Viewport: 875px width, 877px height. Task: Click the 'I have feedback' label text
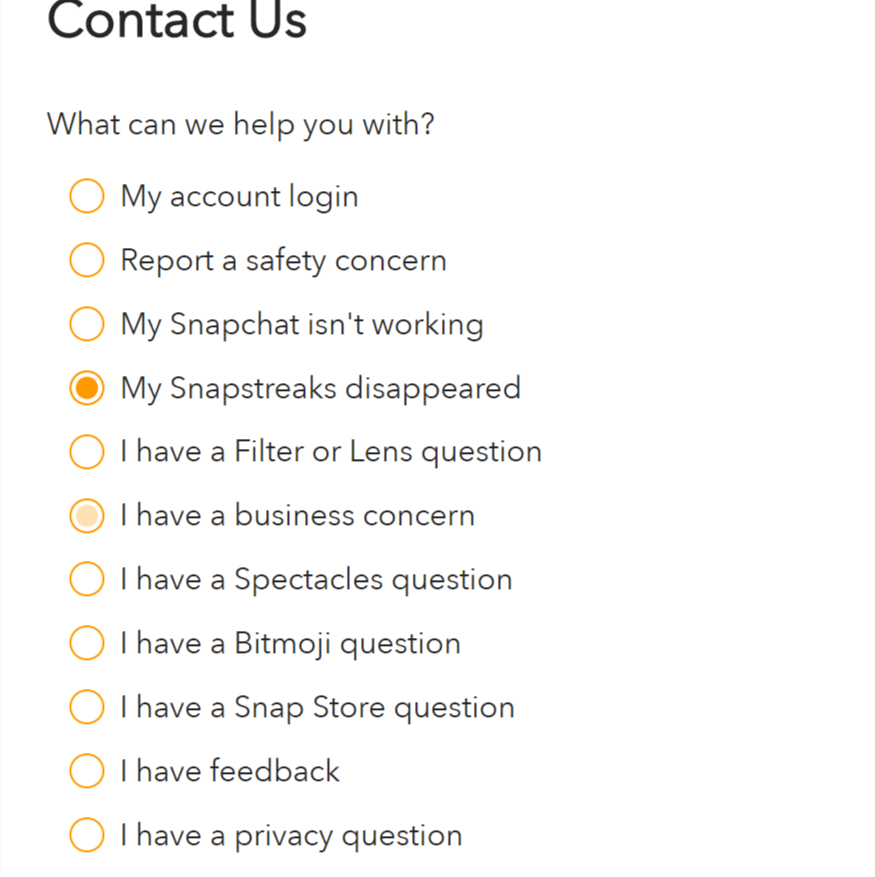(230, 771)
